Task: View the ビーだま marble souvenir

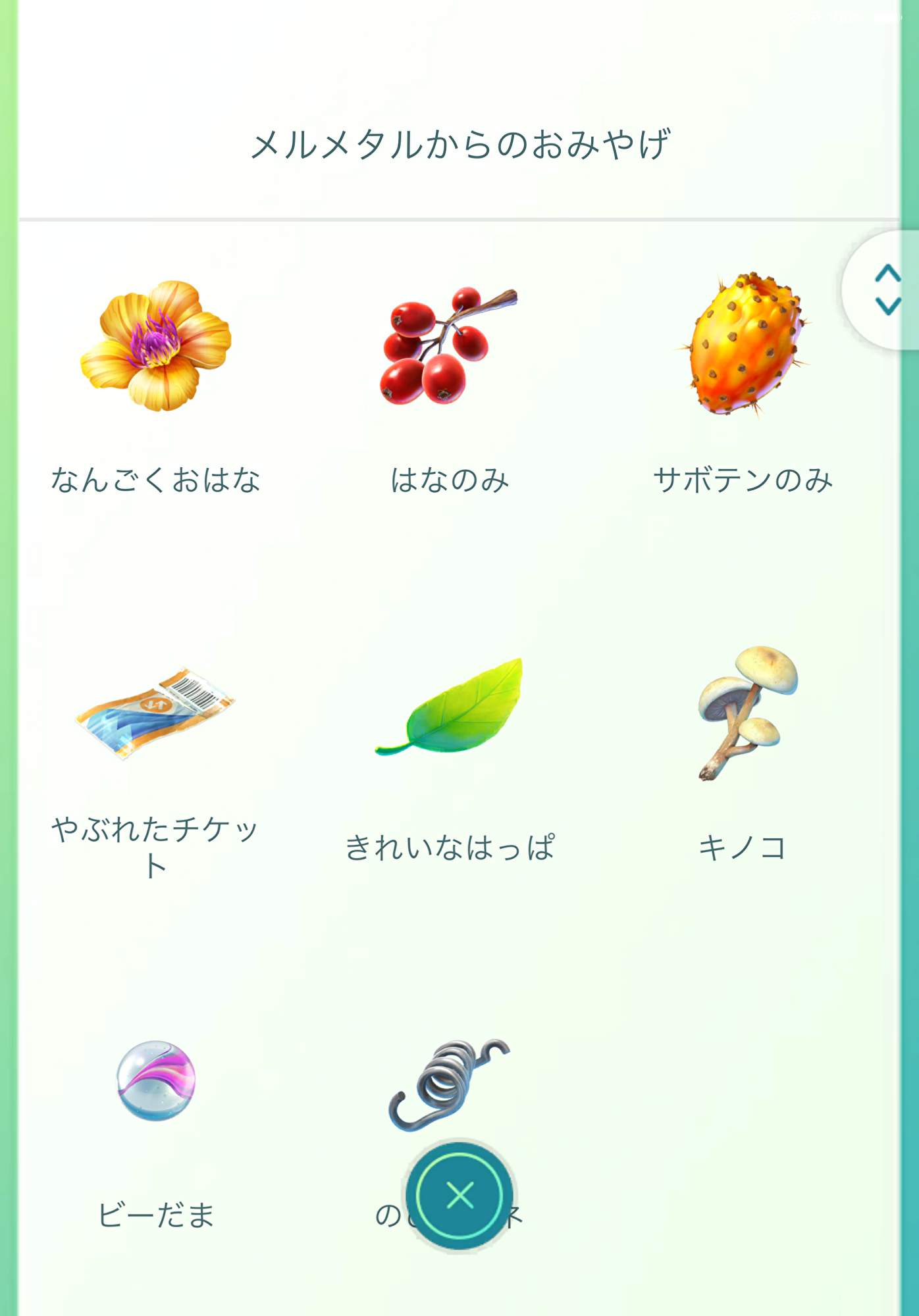Action: tap(156, 1080)
